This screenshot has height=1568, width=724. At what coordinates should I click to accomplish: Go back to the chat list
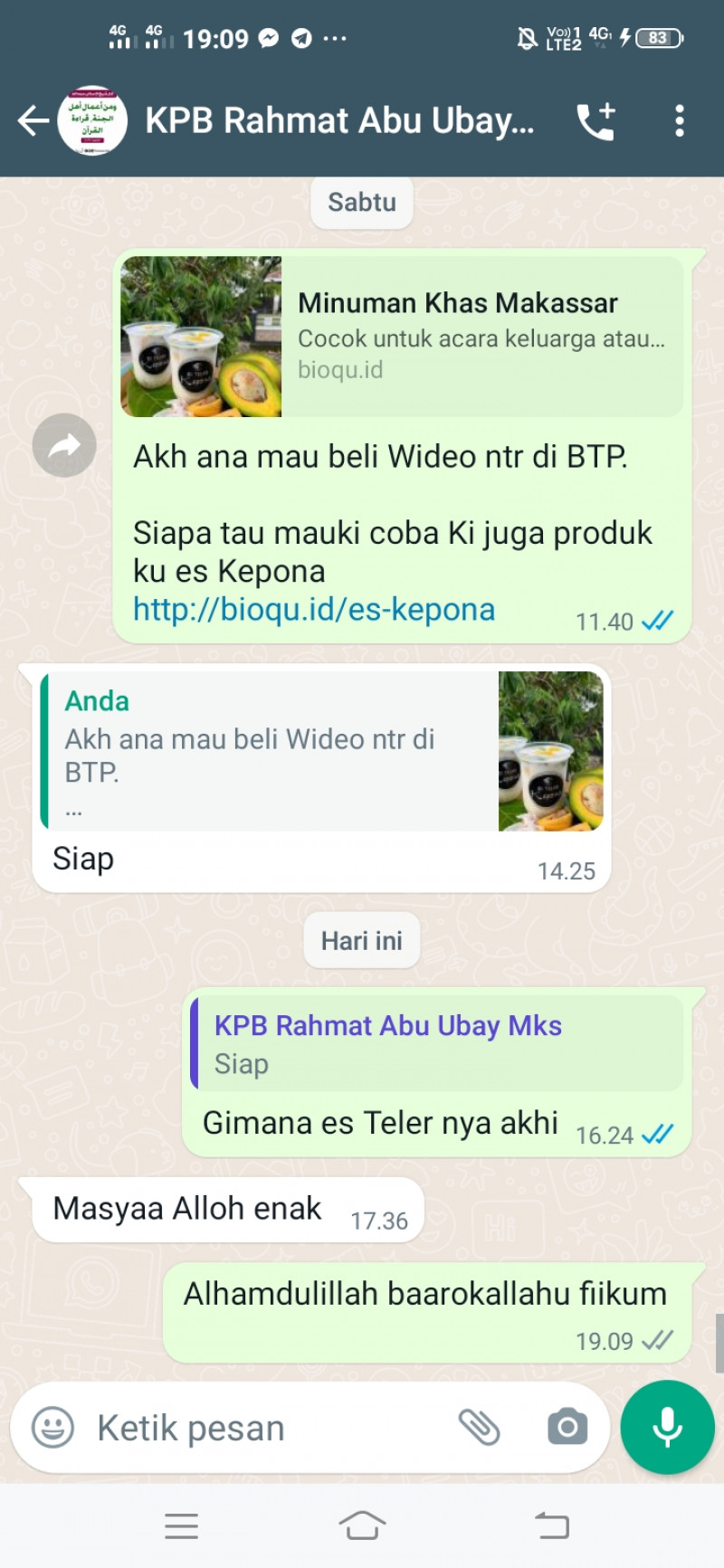pos(33,120)
